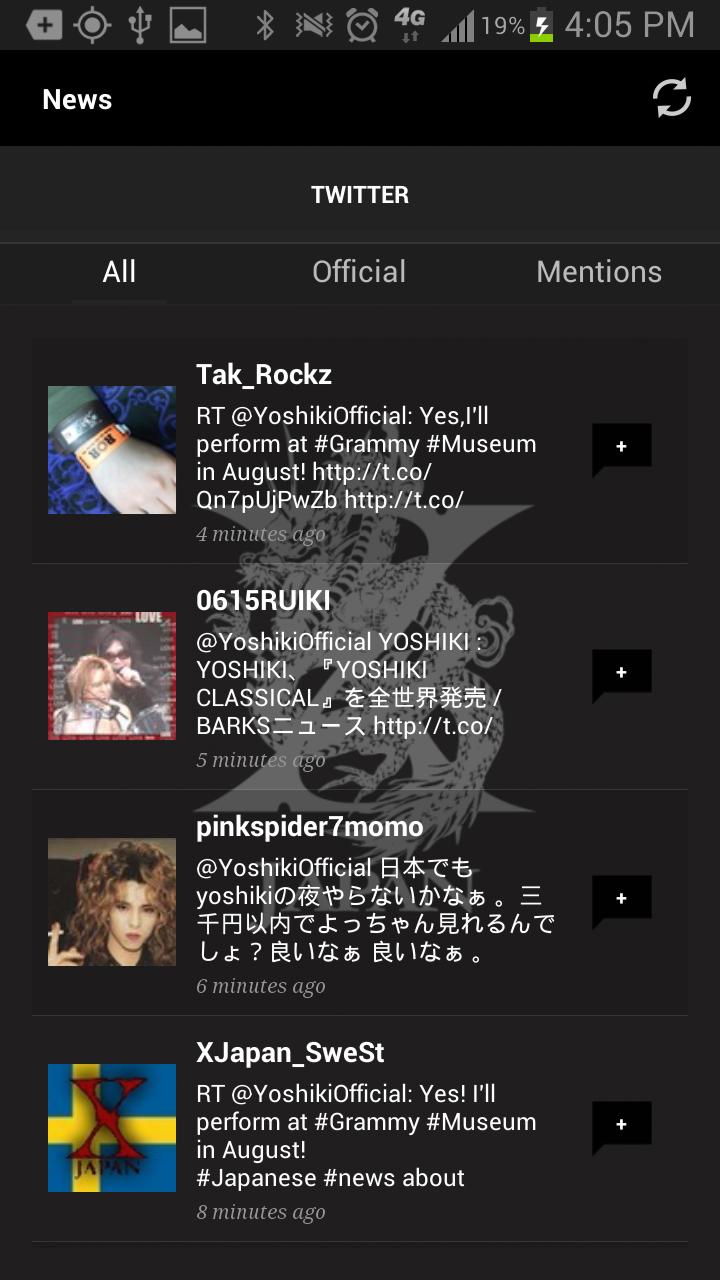
Task: Tap the alarm clock status bar icon
Action: (x=362, y=22)
